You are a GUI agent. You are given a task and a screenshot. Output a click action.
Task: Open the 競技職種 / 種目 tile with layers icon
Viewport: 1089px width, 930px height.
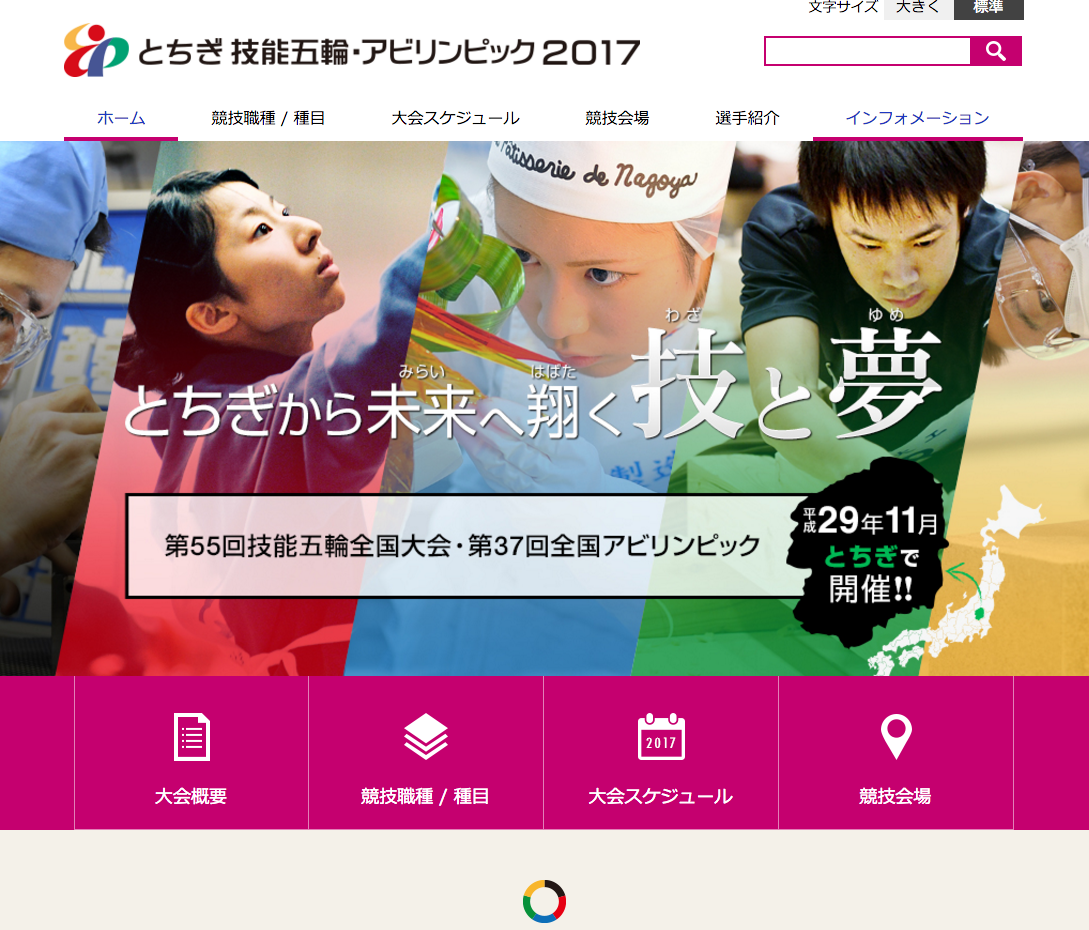pyautogui.click(x=425, y=754)
